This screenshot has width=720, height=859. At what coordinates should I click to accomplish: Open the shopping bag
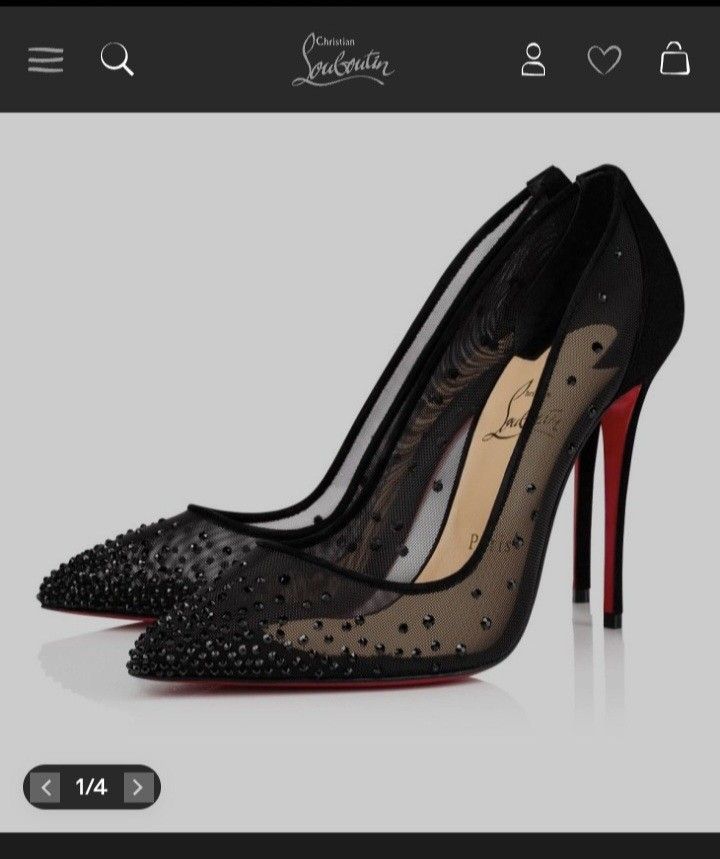click(675, 58)
